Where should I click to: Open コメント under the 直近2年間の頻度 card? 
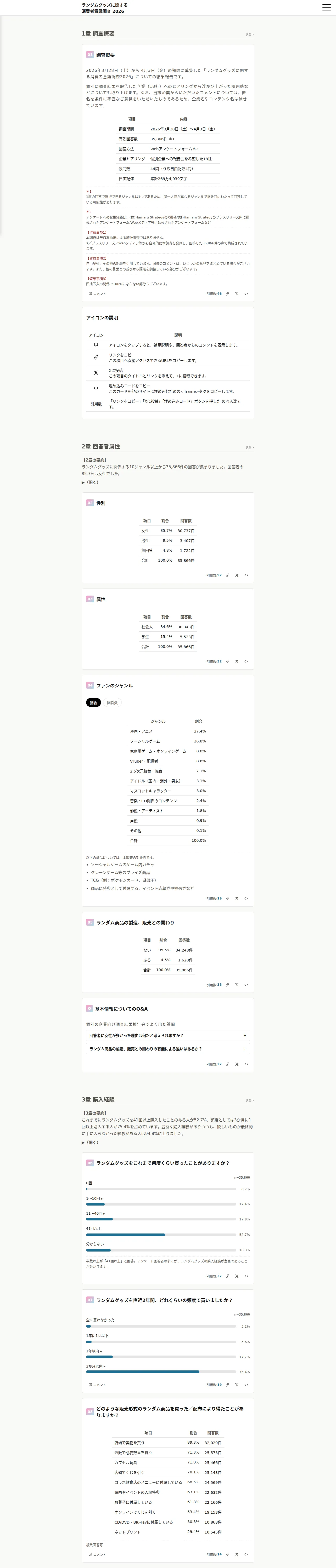[97, 1385]
